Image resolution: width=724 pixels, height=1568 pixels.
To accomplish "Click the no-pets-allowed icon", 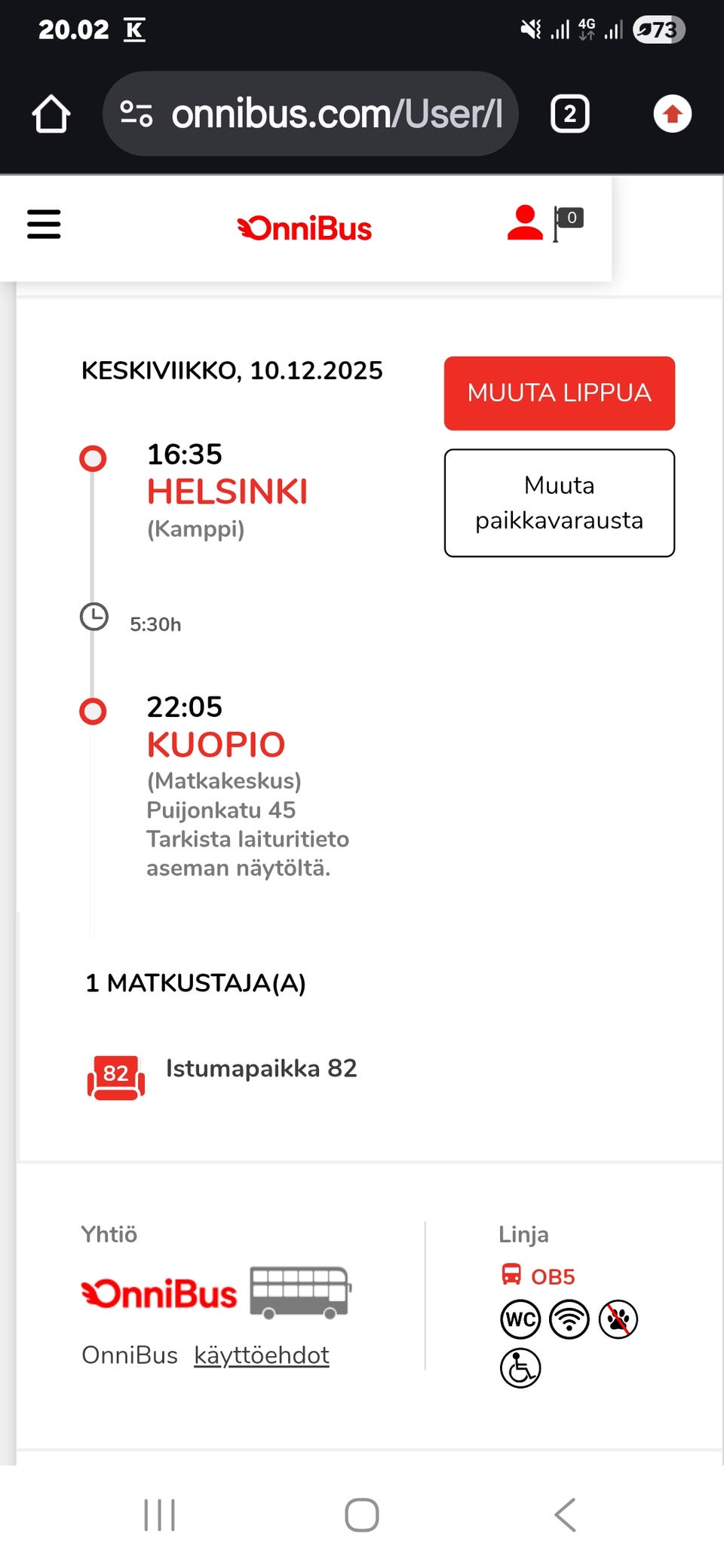I will click(620, 1320).
